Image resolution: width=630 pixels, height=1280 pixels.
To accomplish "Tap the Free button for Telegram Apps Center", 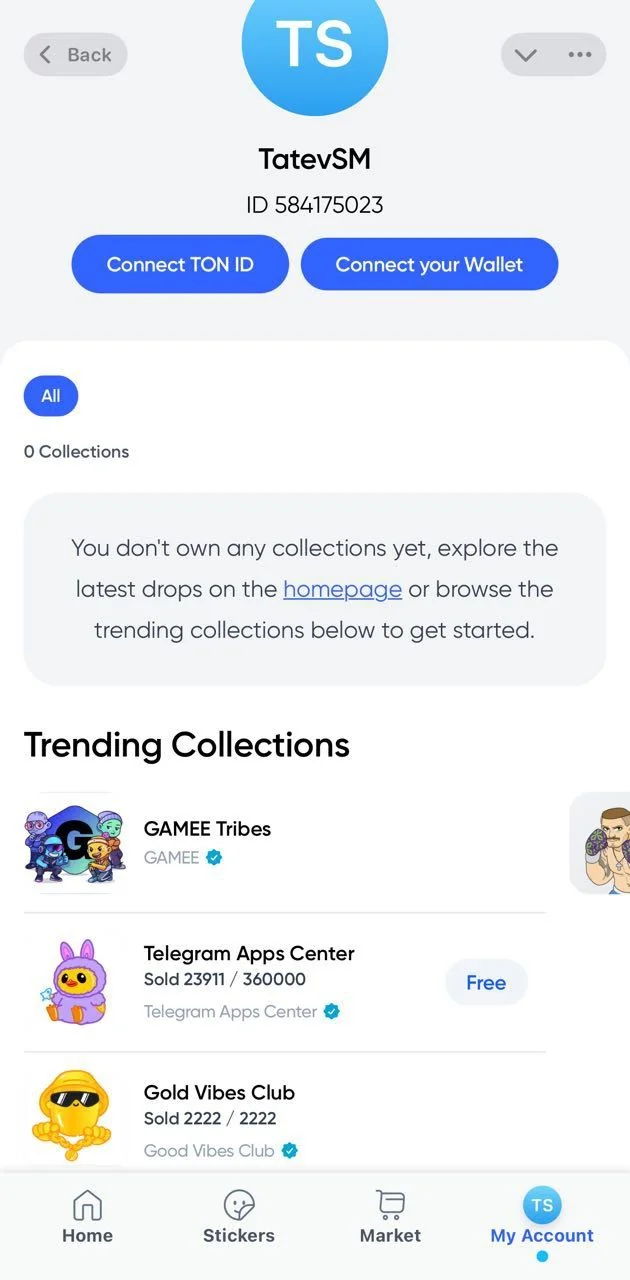I will (486, 983).
